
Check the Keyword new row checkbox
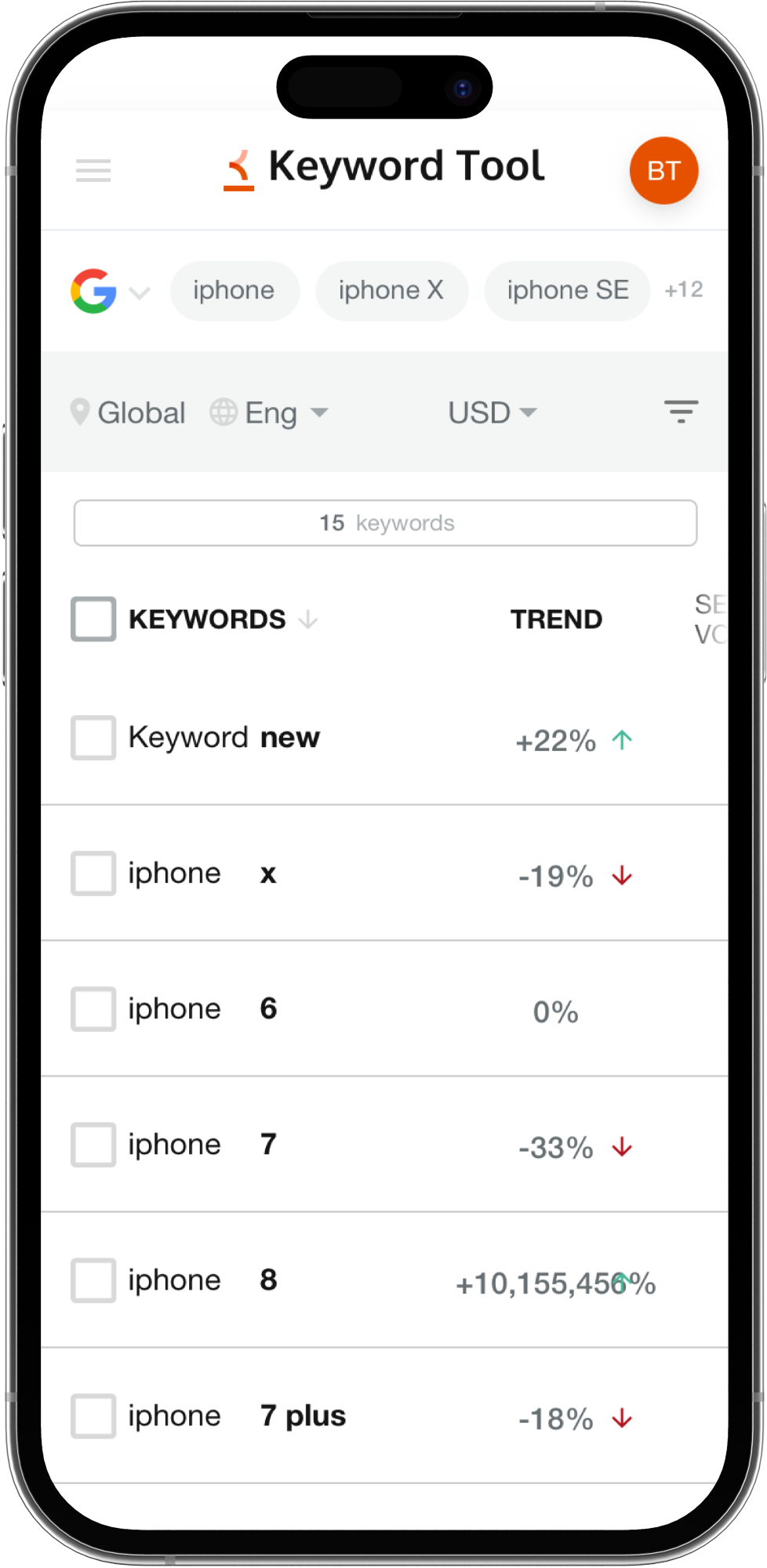pyautogui.click(x=93, y=738)
